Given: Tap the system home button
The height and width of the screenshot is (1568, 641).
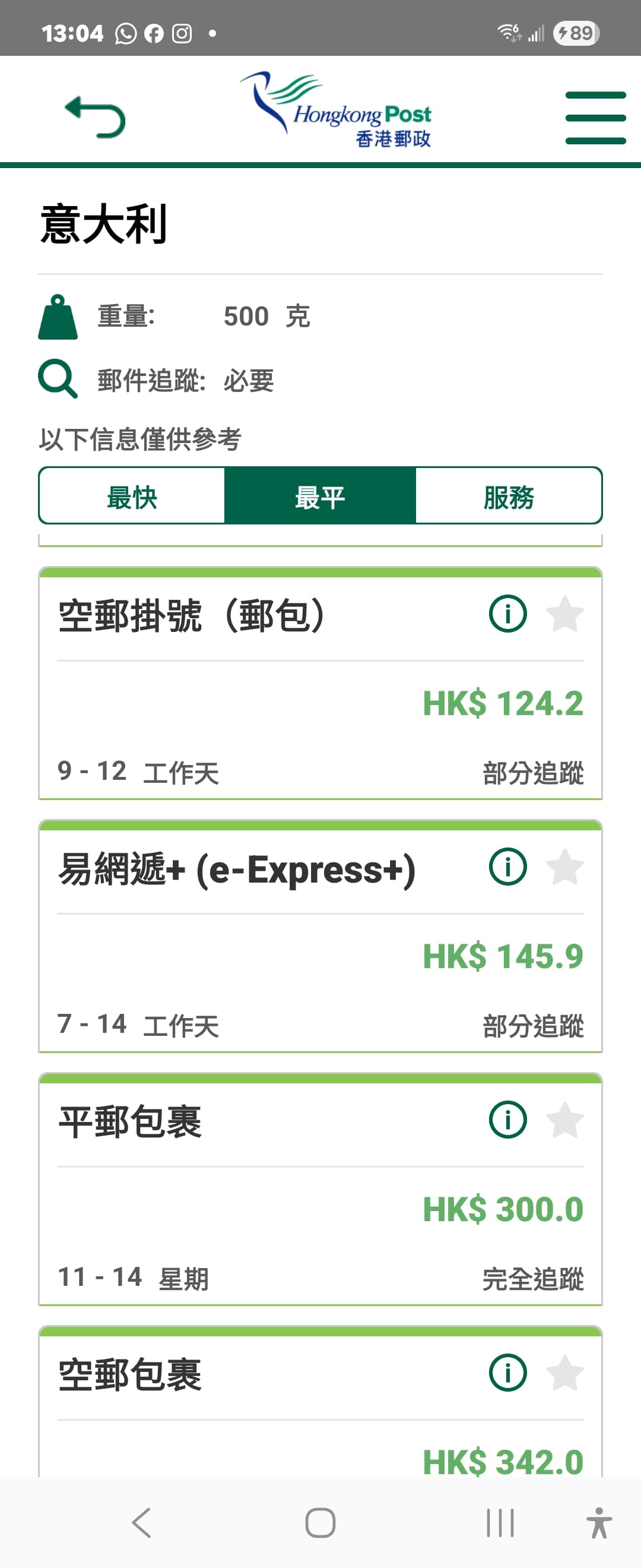Looking at the screenshot, I should click(x=320, y=1523).
